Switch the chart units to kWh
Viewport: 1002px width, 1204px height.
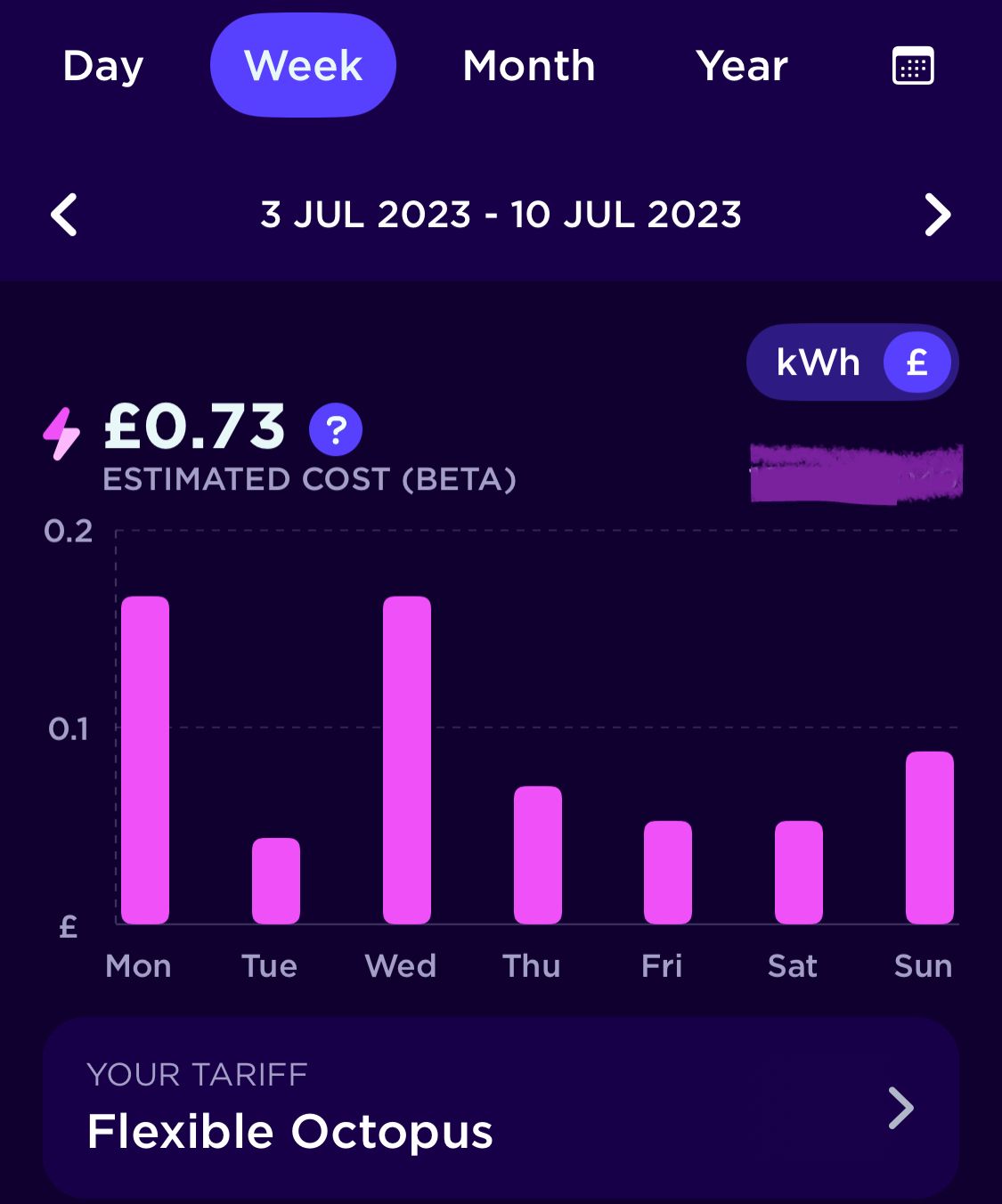(818, 362)
